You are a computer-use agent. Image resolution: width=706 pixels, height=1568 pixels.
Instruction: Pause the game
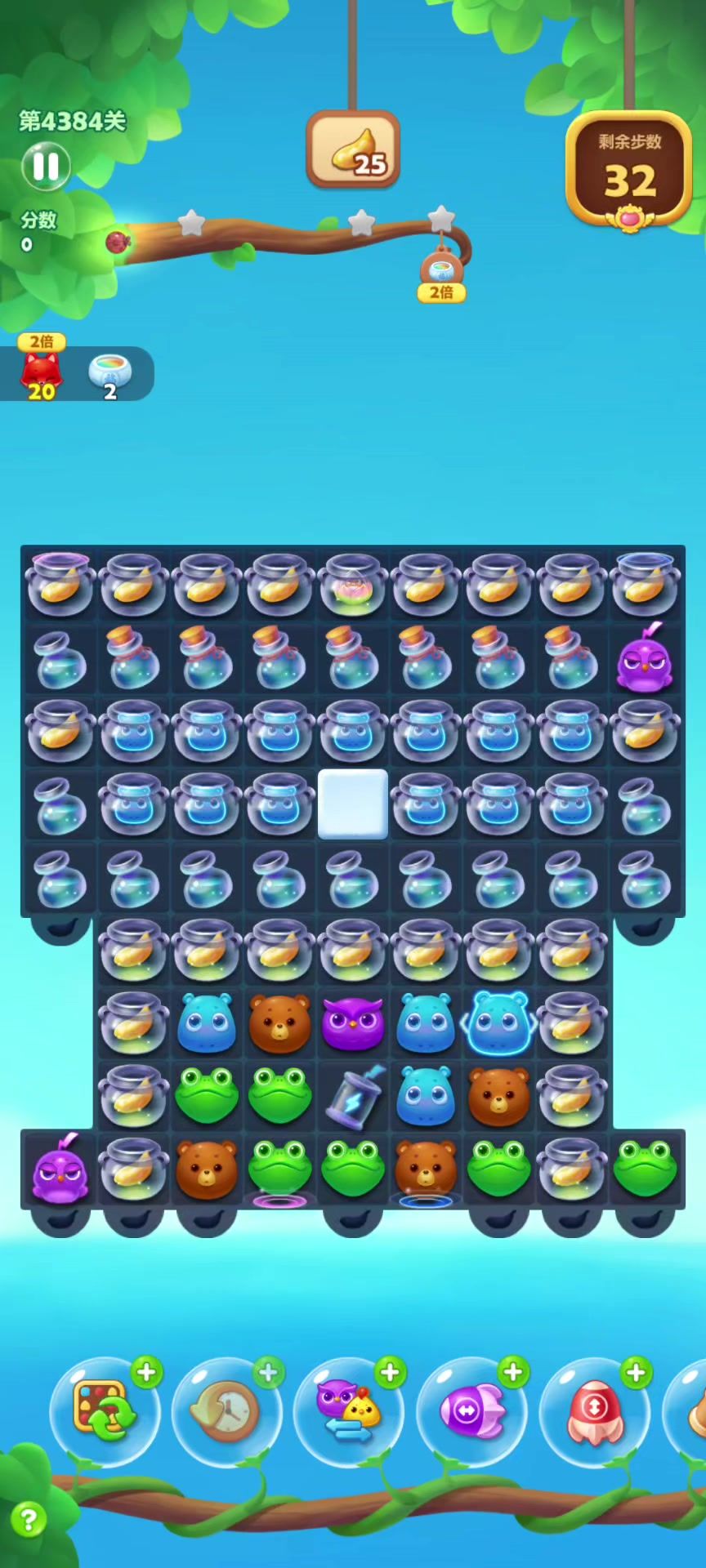(46, 166)
